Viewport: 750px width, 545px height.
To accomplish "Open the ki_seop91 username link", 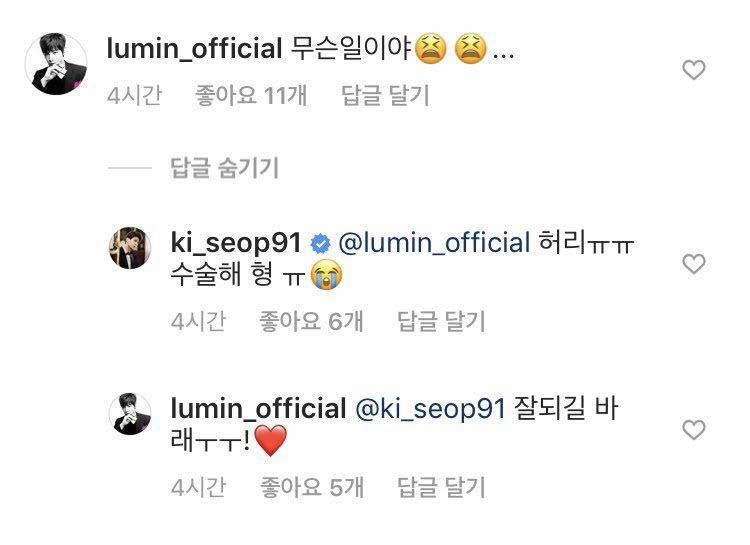I will click(236, 243).
